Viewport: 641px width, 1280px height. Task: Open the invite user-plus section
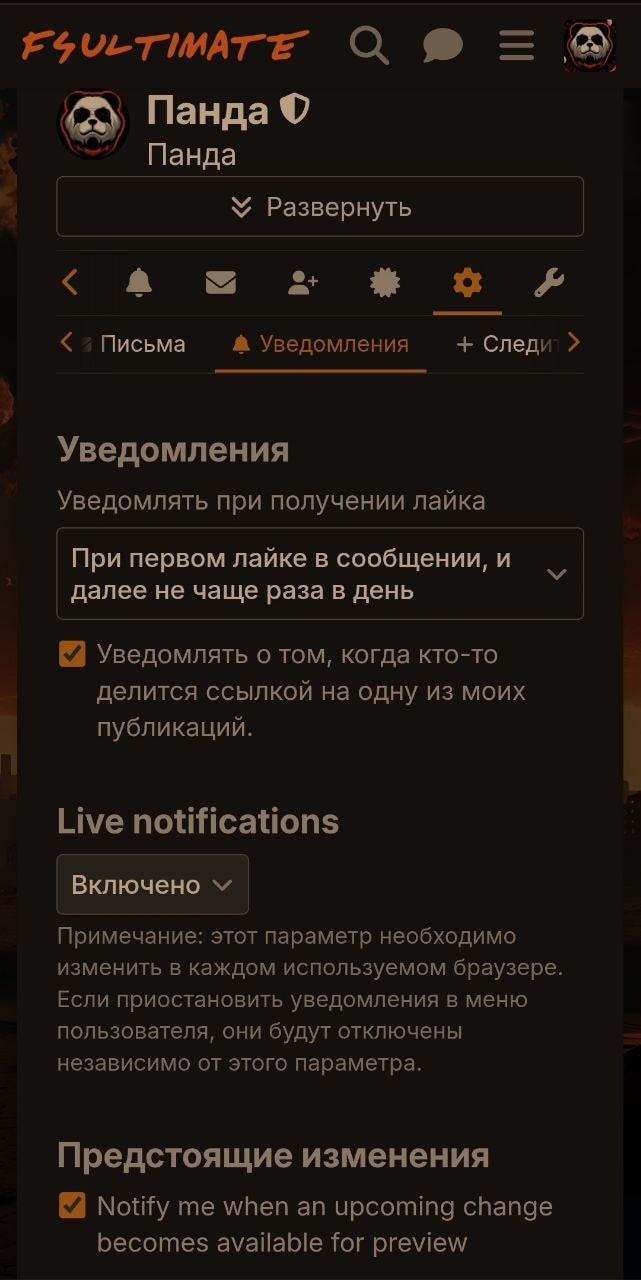coord(303,284)
